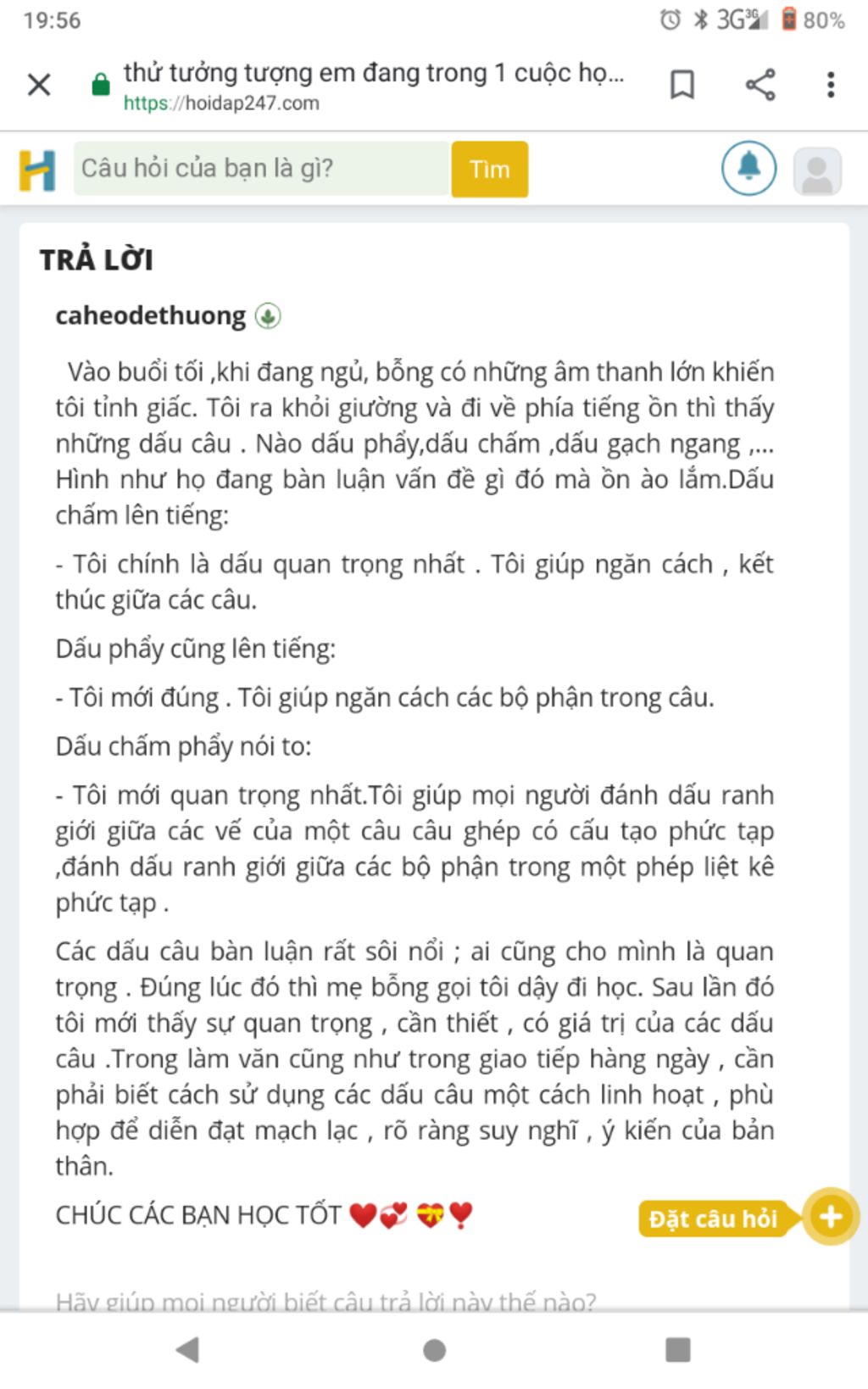Focus the "Câu hỏi của bạn là gì?" search field
This screenshot has width=868, height=1389.
261,169
